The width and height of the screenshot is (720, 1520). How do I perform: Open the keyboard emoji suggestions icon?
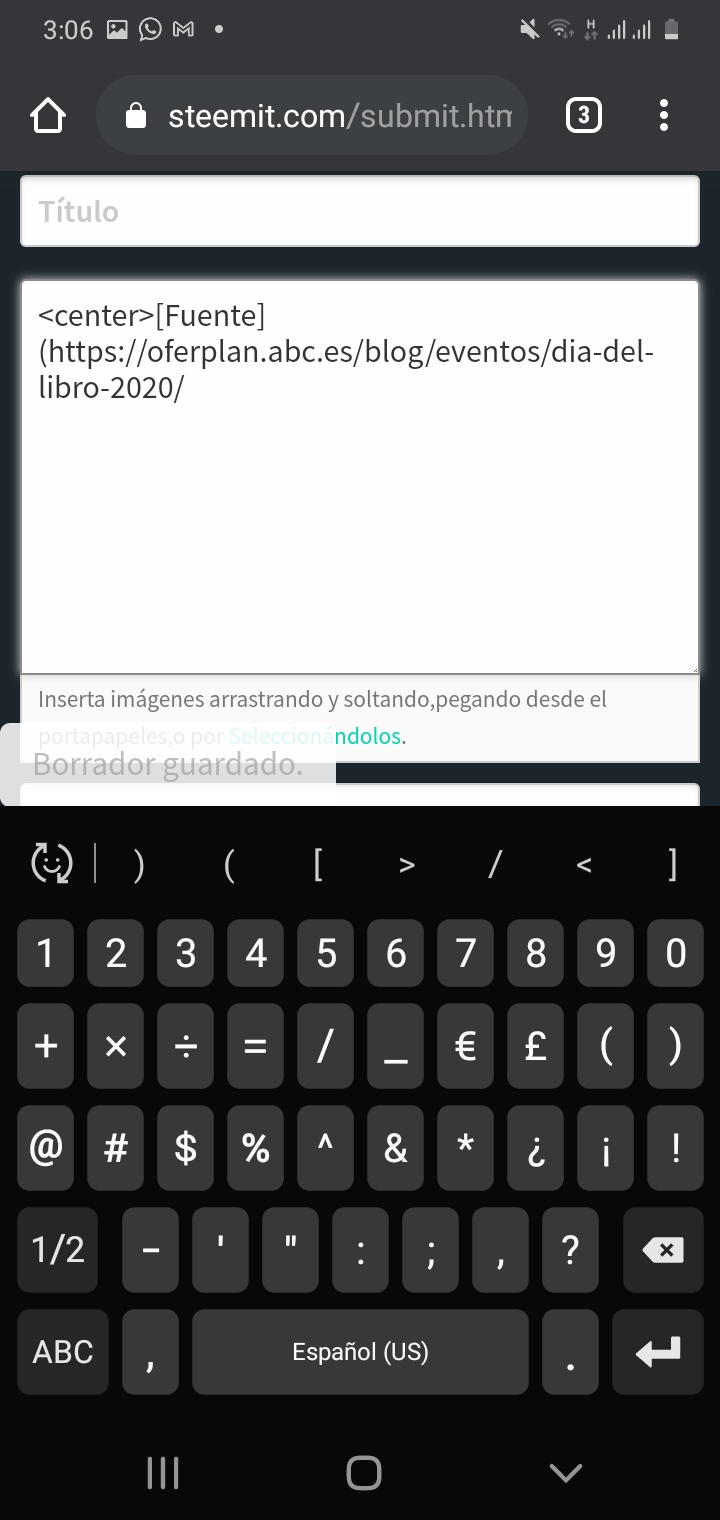point(51,863)
